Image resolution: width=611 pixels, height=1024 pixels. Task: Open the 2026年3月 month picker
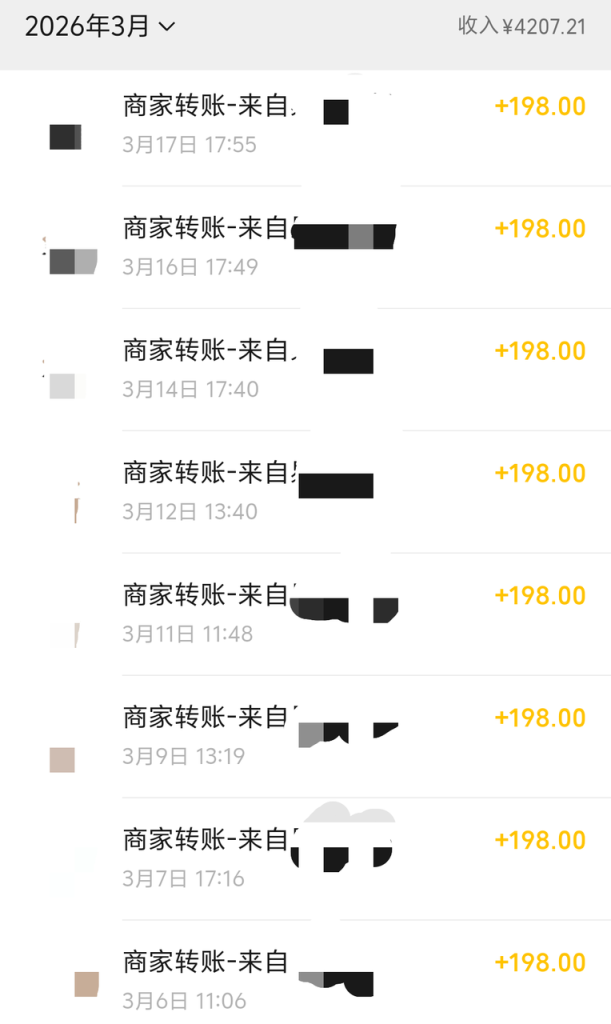[100, 27]
